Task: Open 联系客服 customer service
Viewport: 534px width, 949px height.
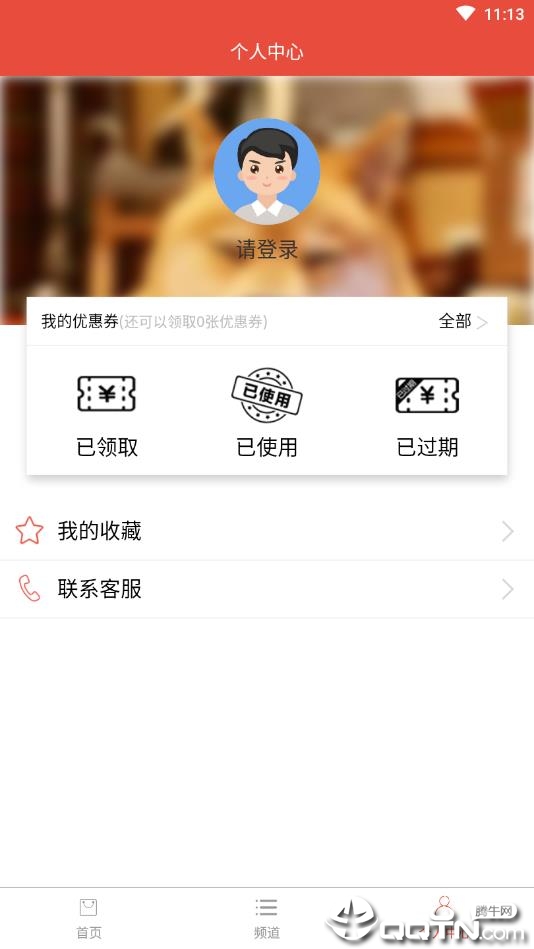Action: pos(267,589)
